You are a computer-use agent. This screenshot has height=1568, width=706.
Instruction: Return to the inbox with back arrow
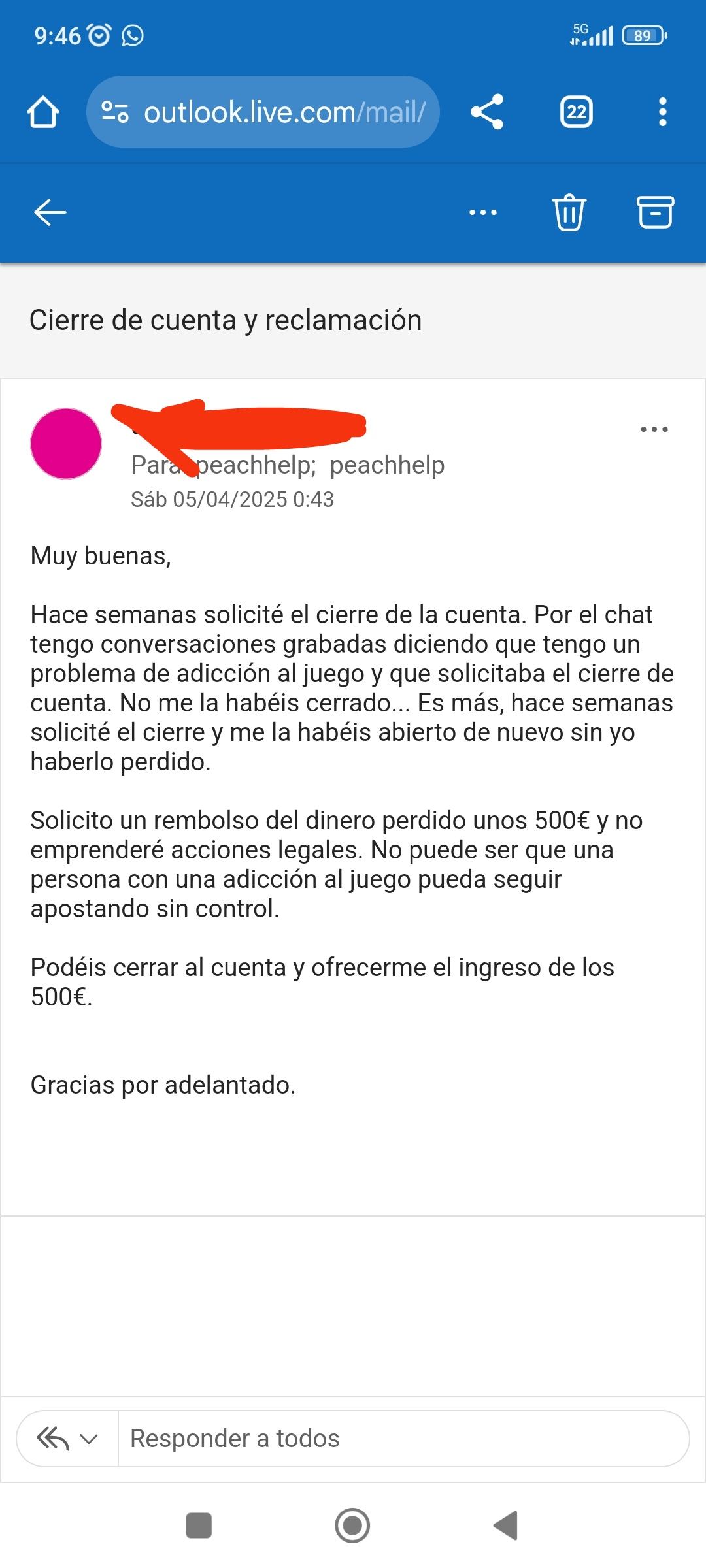point(50,213)
